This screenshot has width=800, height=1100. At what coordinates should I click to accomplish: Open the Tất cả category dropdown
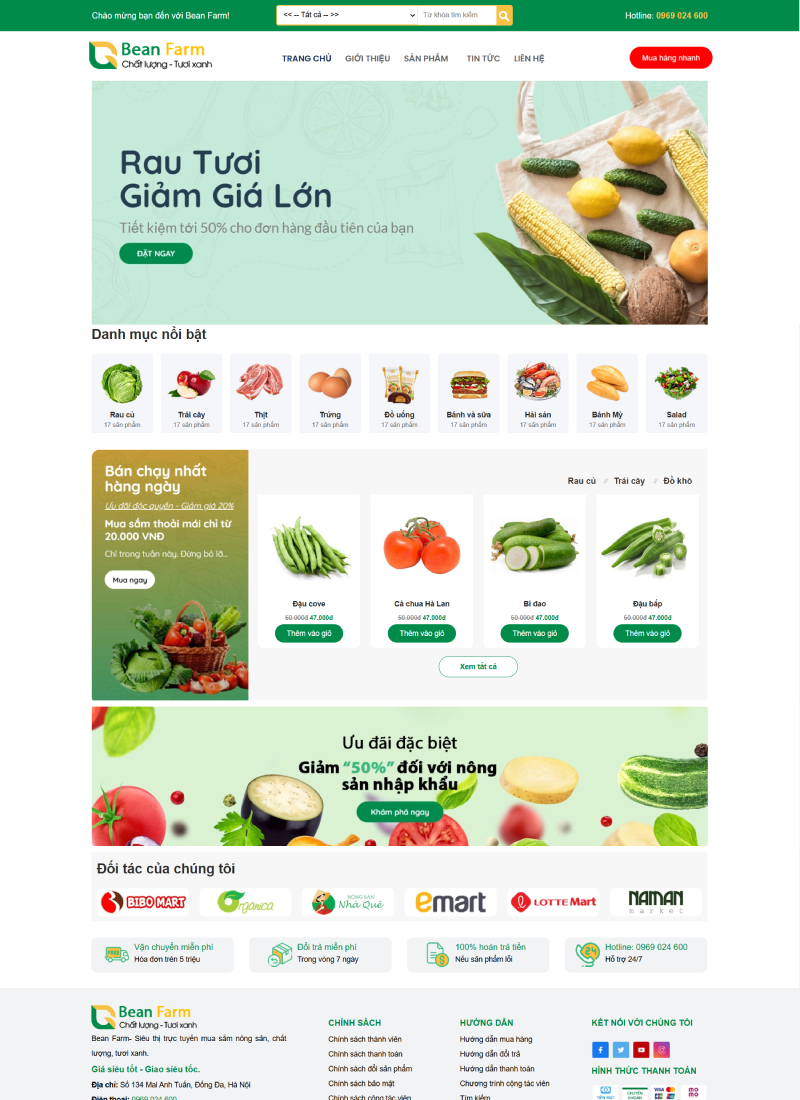pyautogui.click(x=347, y=15)
